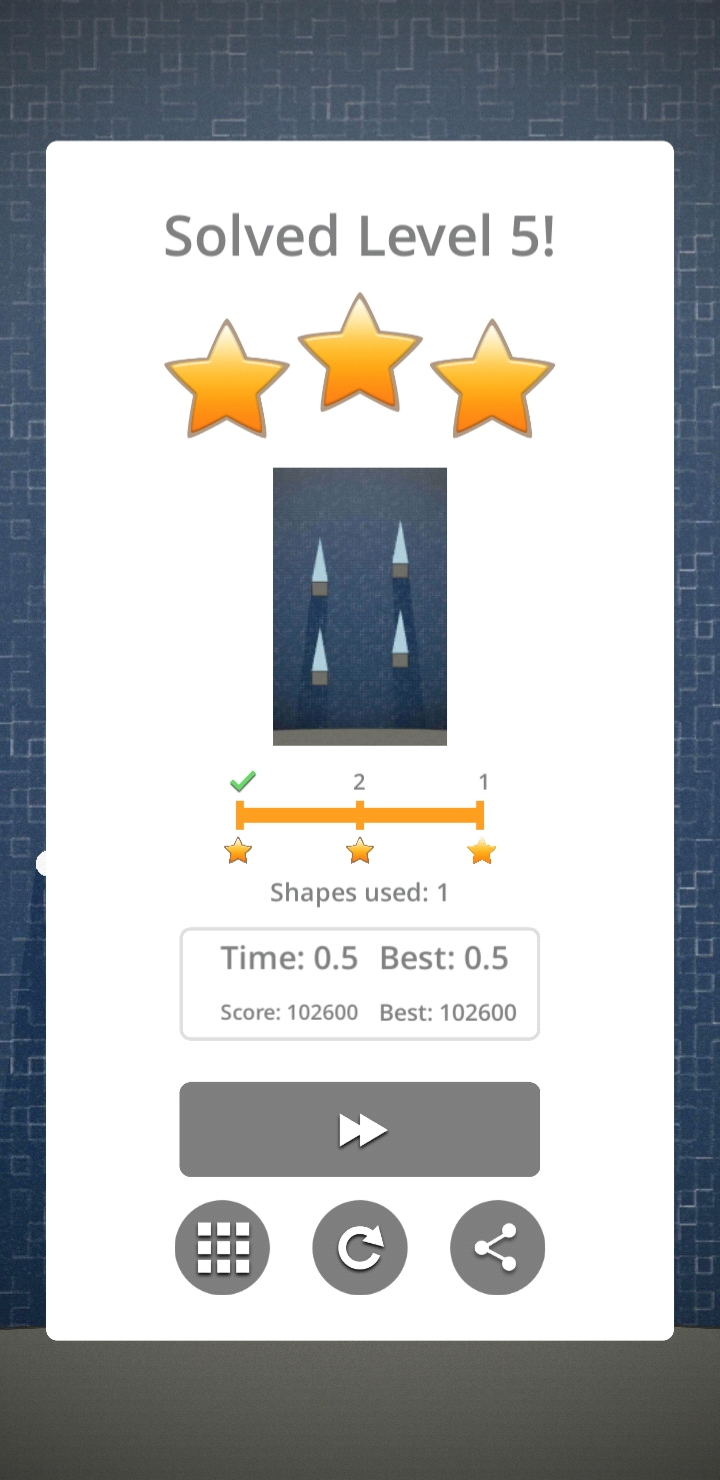Share the level result
This screenshot has width=720, height=1480.
(497, 1247)
